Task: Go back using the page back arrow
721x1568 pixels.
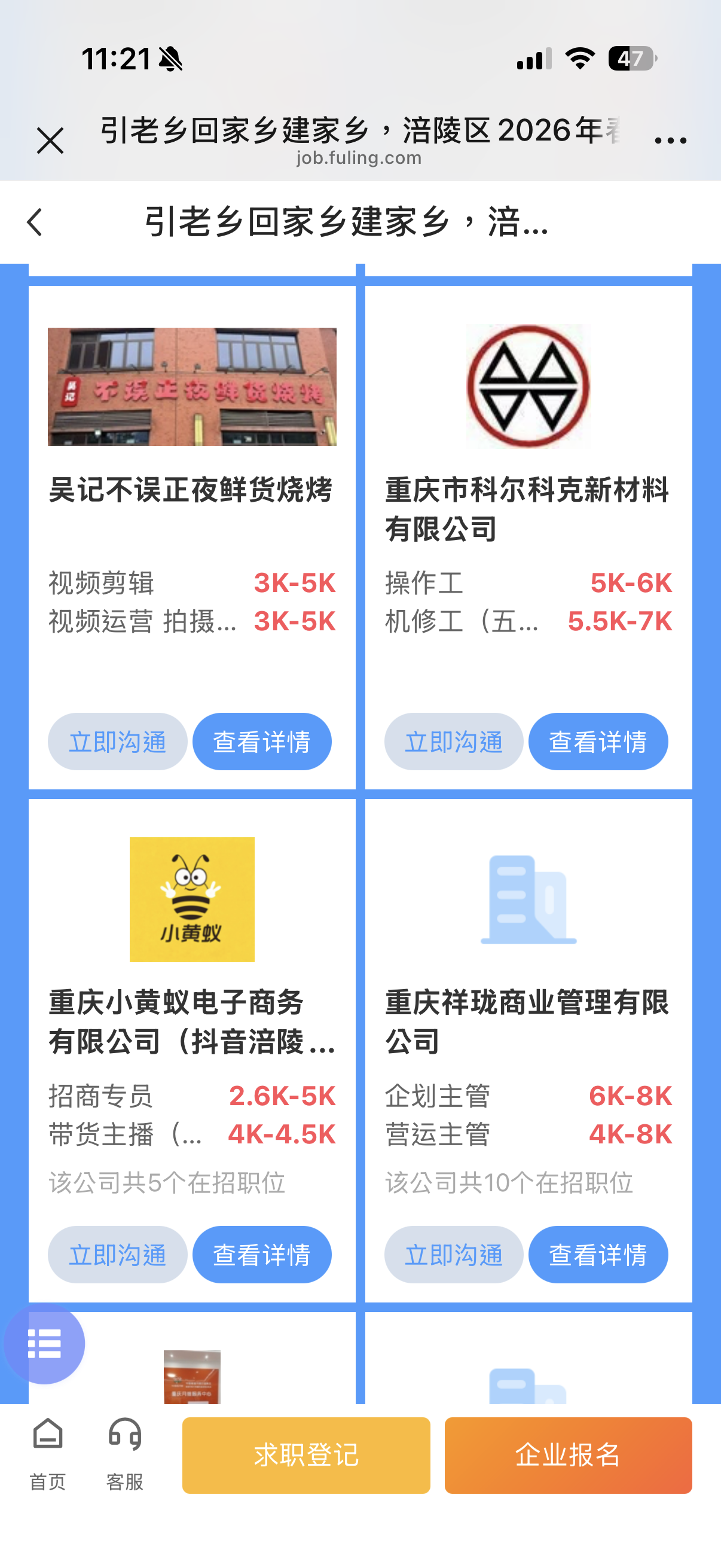Action: (x=35, y=222)
